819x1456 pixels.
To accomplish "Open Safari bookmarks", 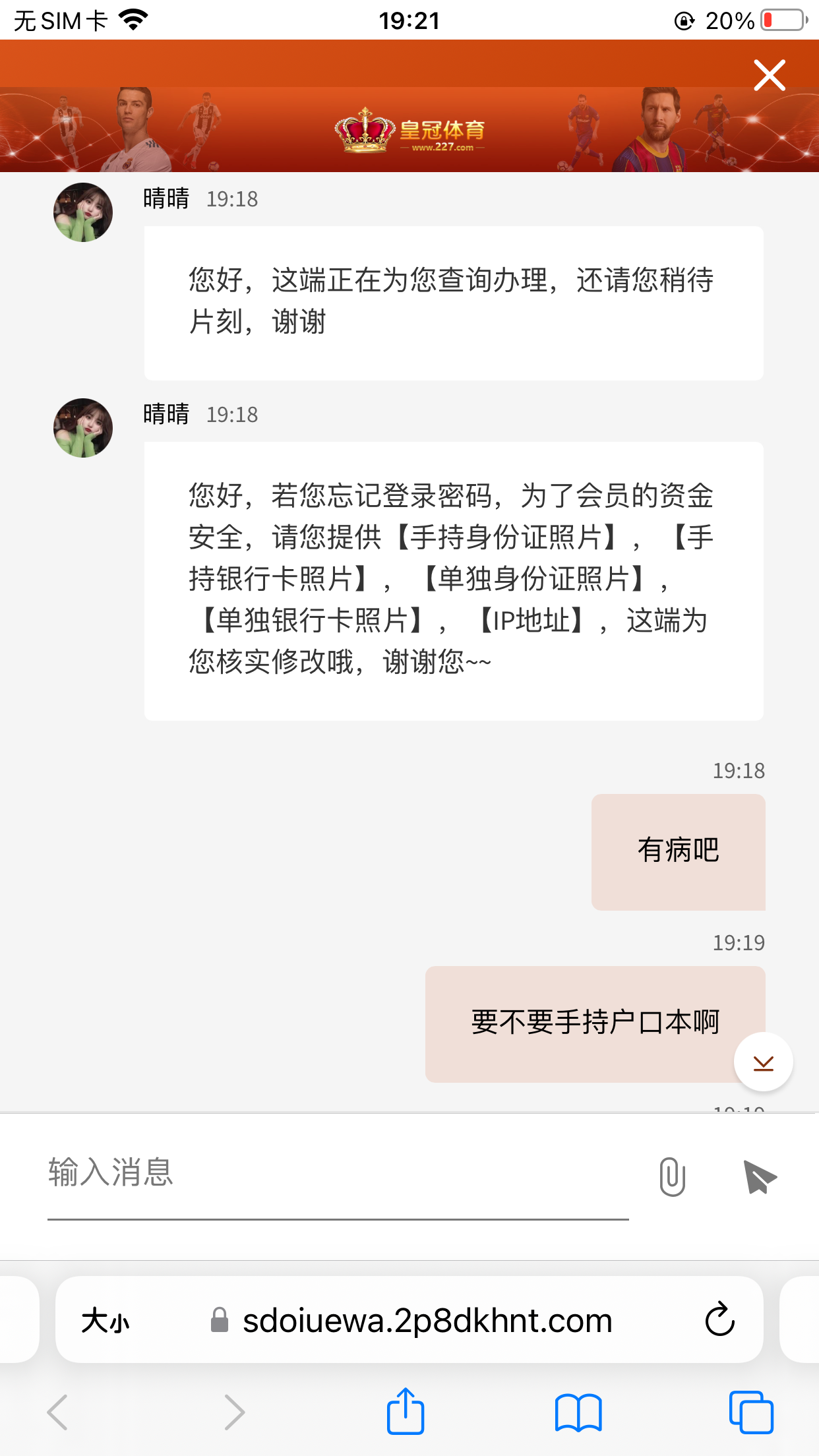I will [x=578, y=1412].
